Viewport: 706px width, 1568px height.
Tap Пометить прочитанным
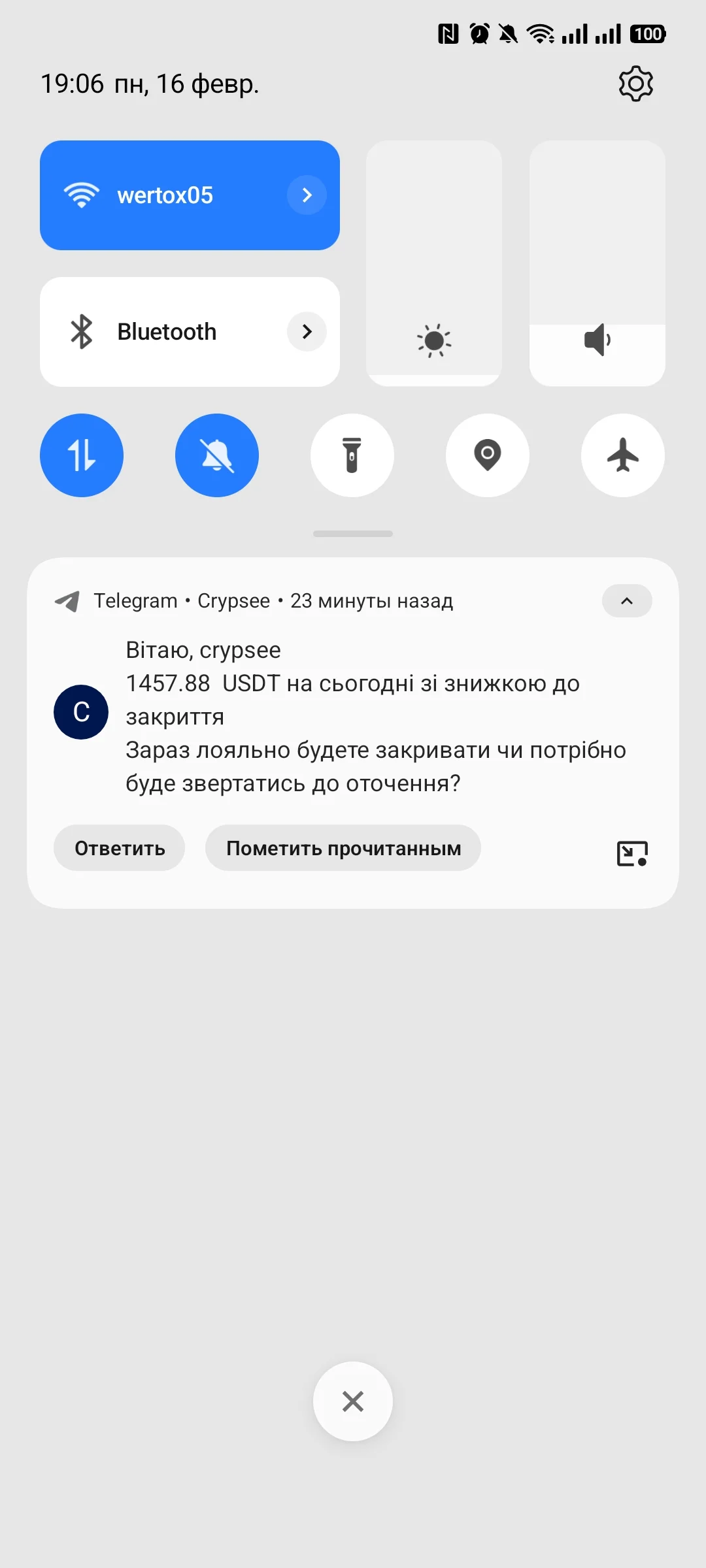[x=343, y=848]
